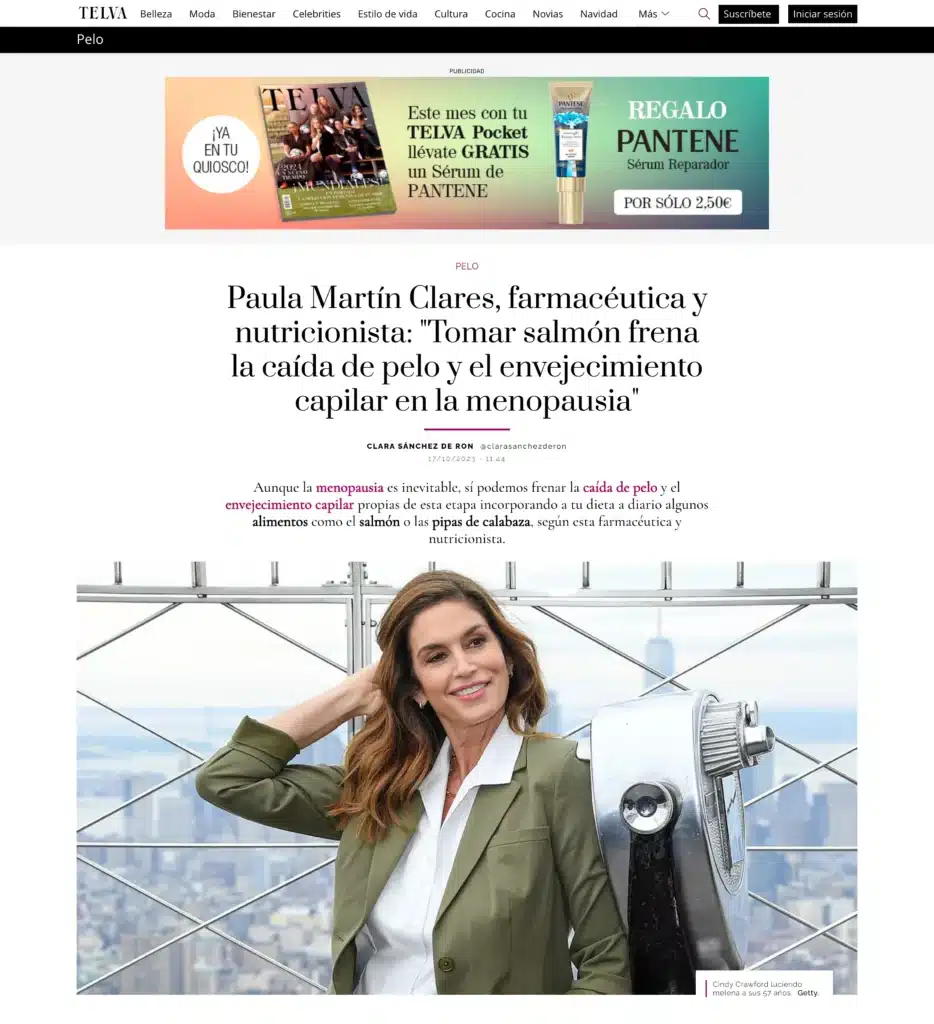Image resolution: width=934 pixels, height=1024 pixels.
Task: Follow the caída de pelo link
Action: (x=620, y=487)
